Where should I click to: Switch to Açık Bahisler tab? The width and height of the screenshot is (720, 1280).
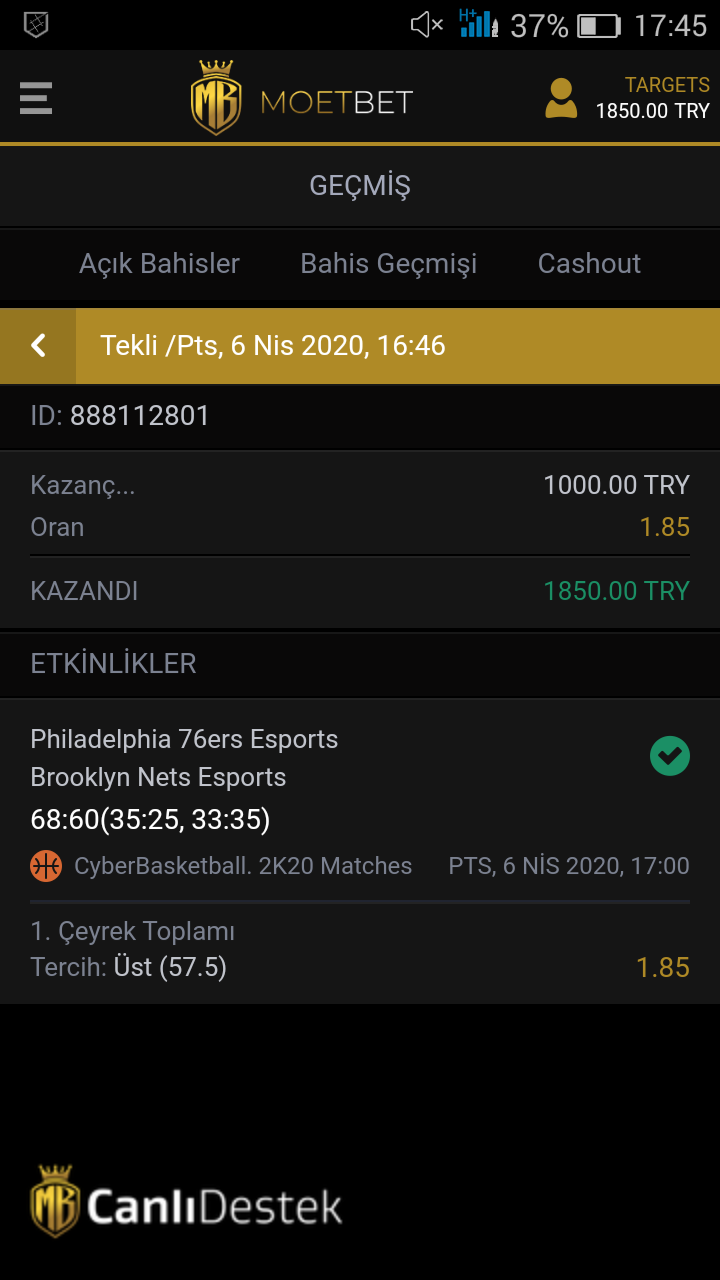pos(160,264)
